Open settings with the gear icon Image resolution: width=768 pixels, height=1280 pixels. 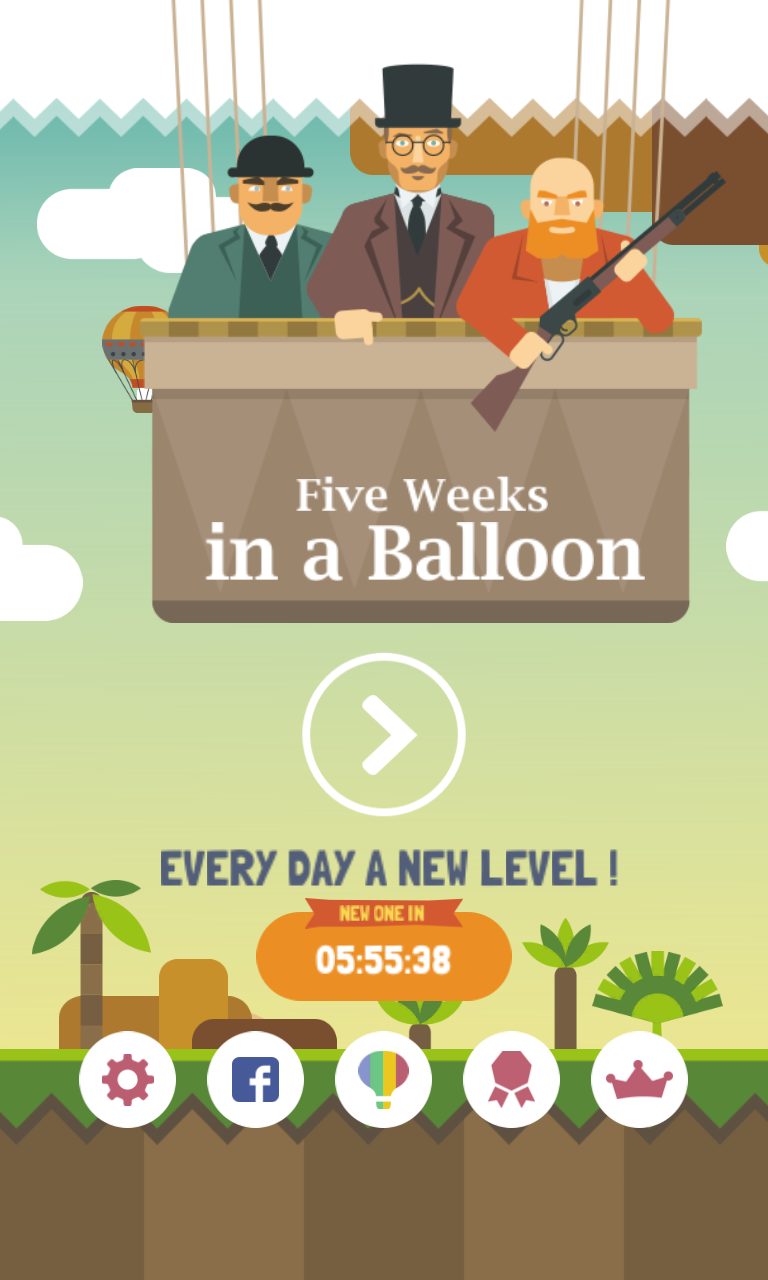pos(128,1080)
